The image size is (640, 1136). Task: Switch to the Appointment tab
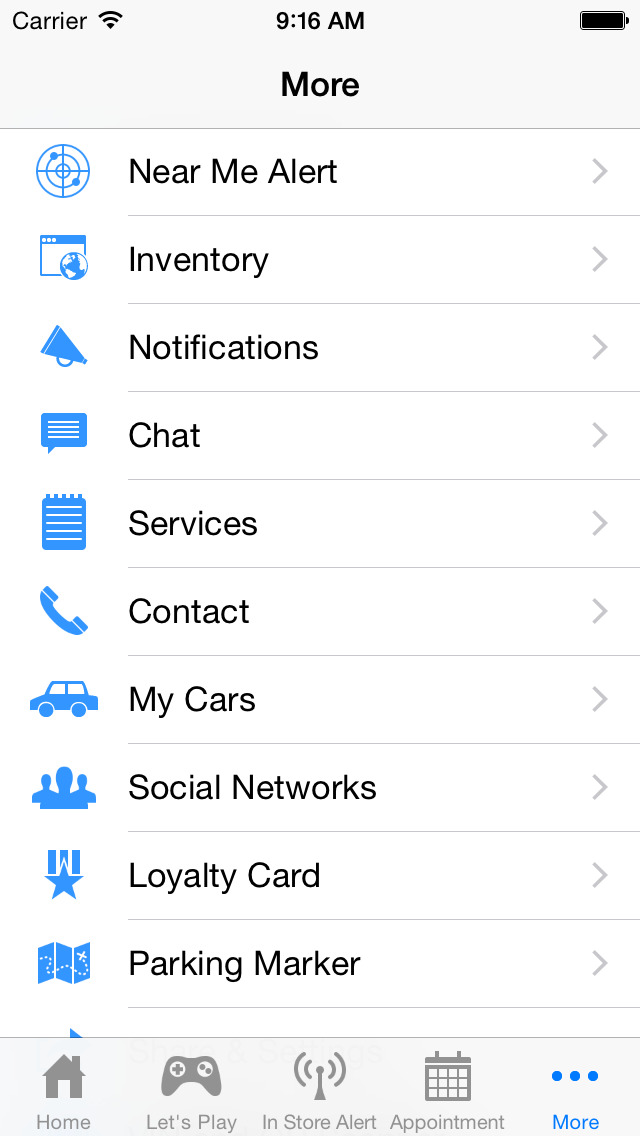click(x=447, y=1089)
